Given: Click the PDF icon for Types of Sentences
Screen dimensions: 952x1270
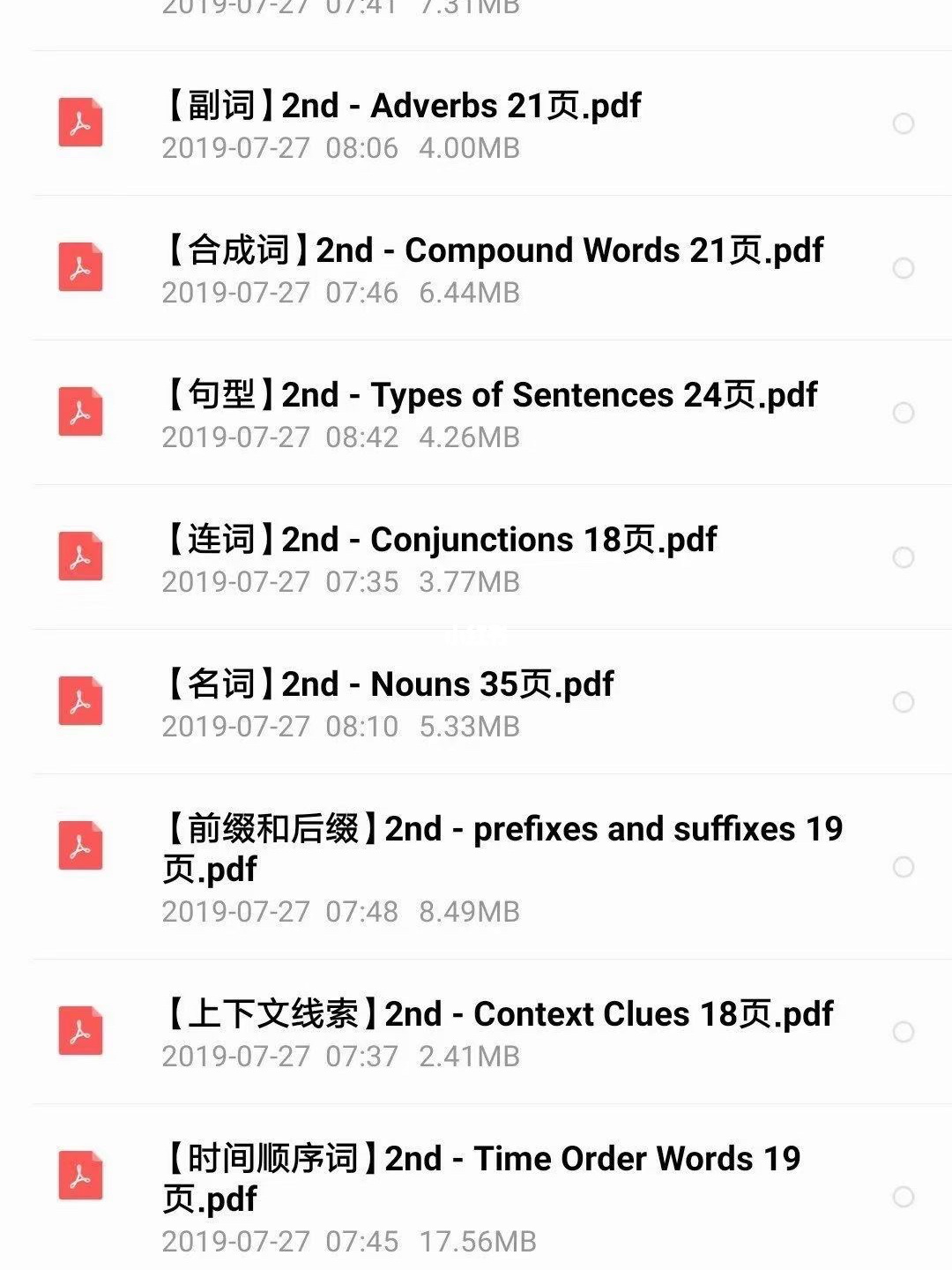Looking at the screenshot, I should coord(80,413).
